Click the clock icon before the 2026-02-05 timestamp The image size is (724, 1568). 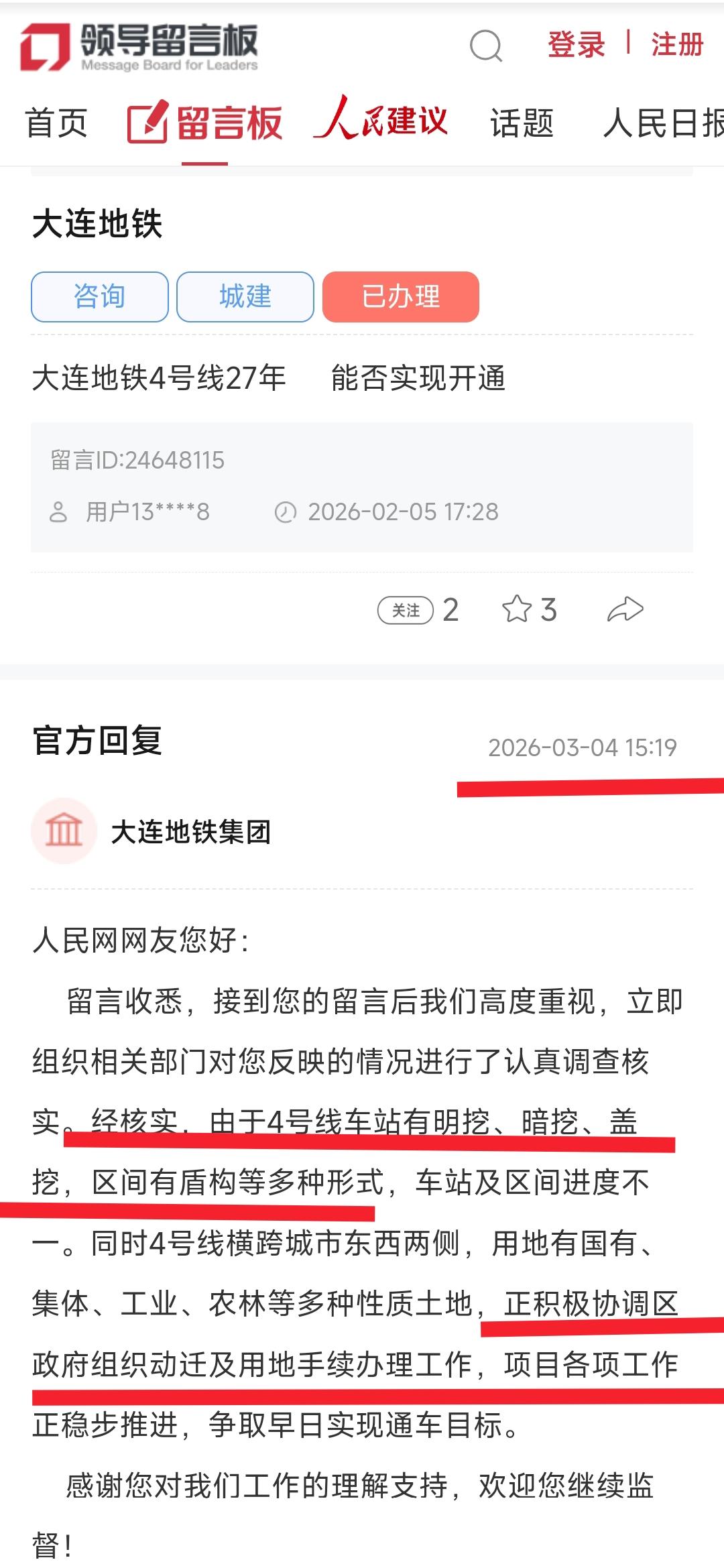pos(286,512)
